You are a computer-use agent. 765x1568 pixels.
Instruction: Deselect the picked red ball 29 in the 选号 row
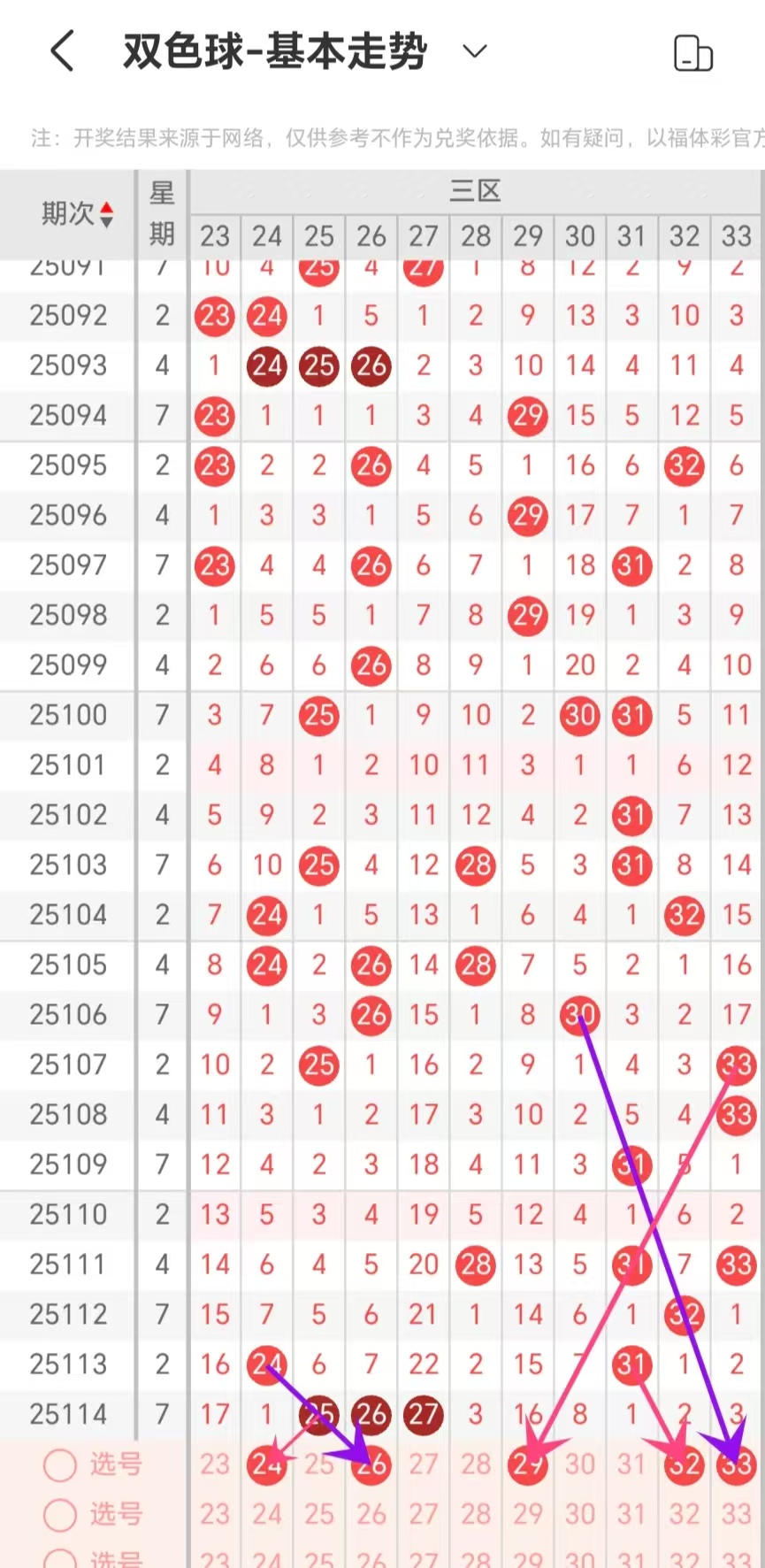click(528, 1464)
